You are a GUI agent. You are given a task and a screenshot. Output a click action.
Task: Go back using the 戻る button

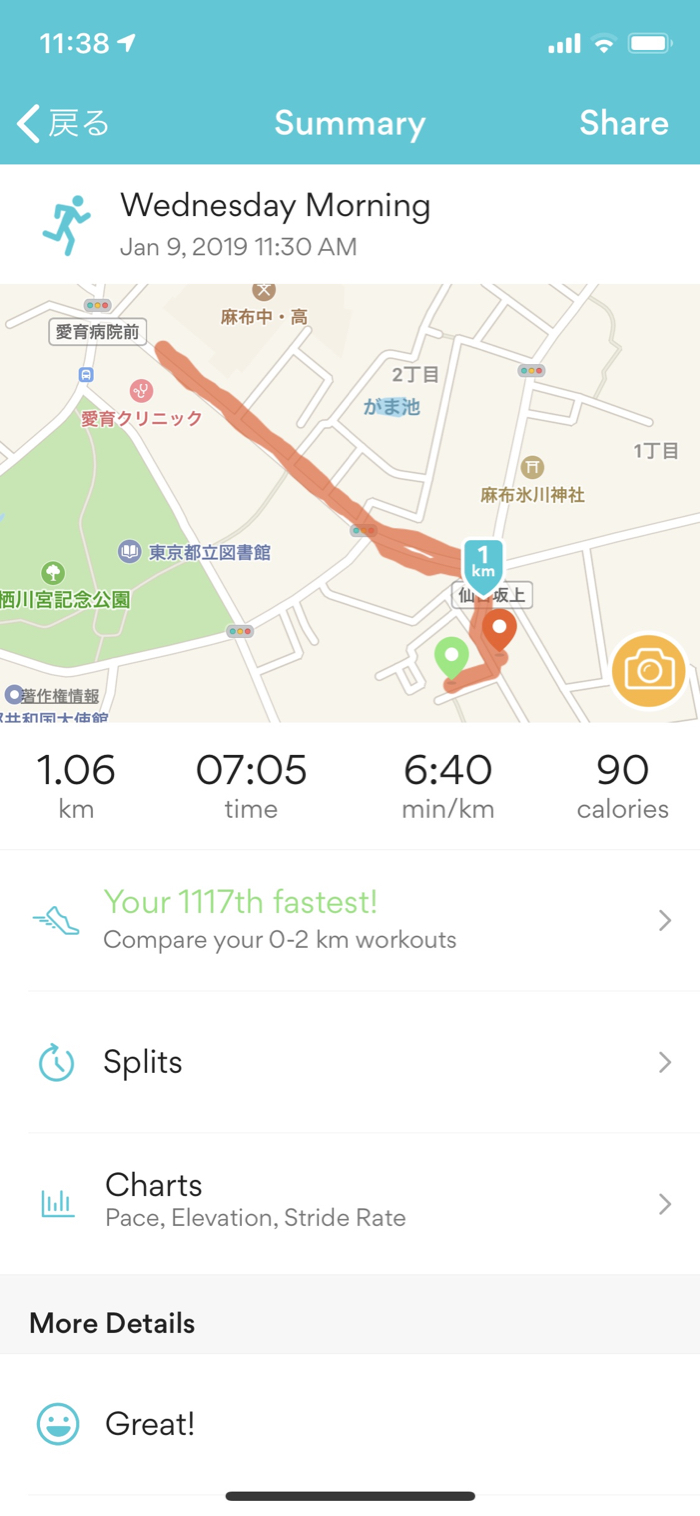pos(63,123)
